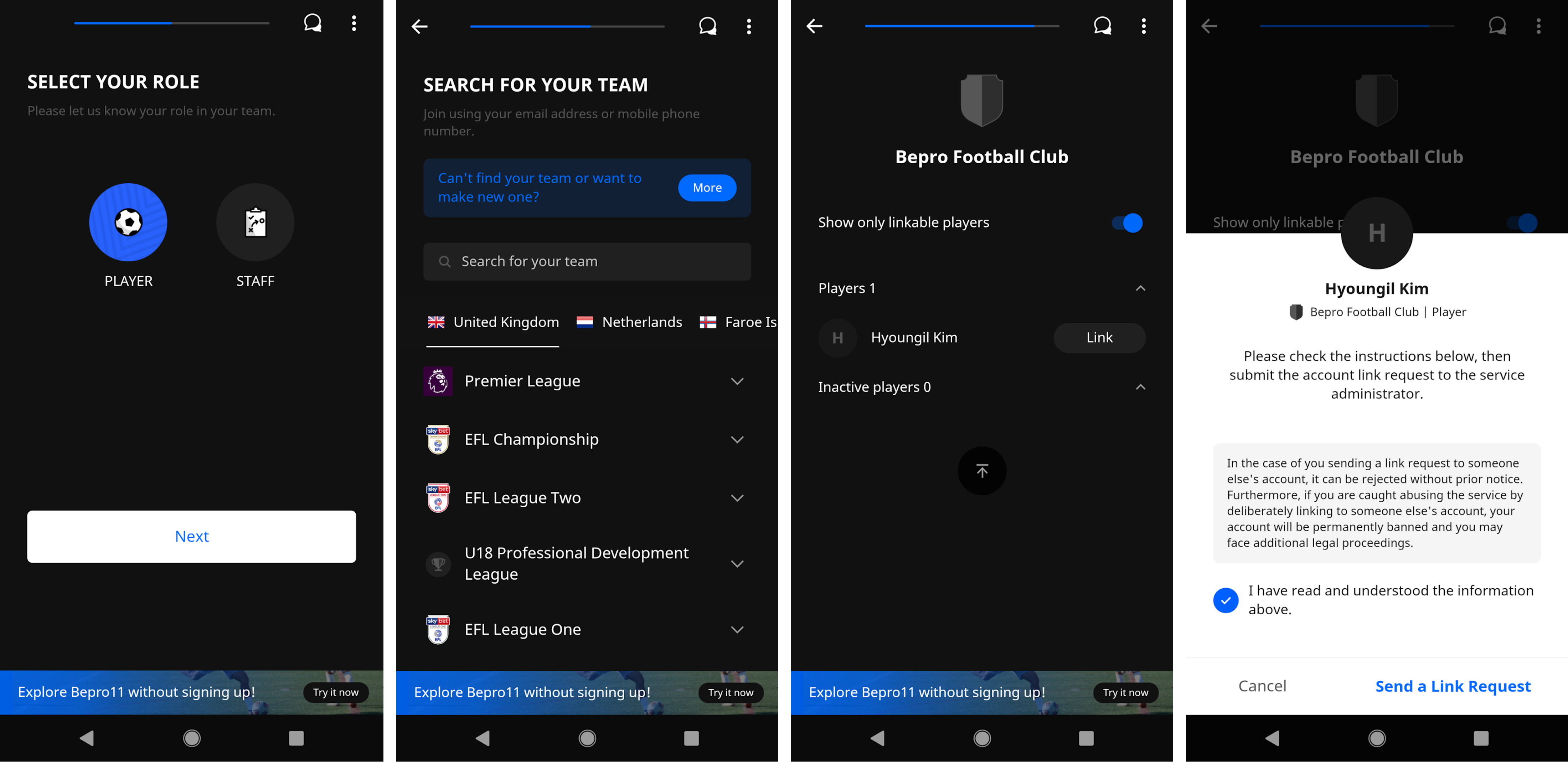Cancel the link request dialog
This screenshot has height=763, width=1568.
click(1262, 686)
